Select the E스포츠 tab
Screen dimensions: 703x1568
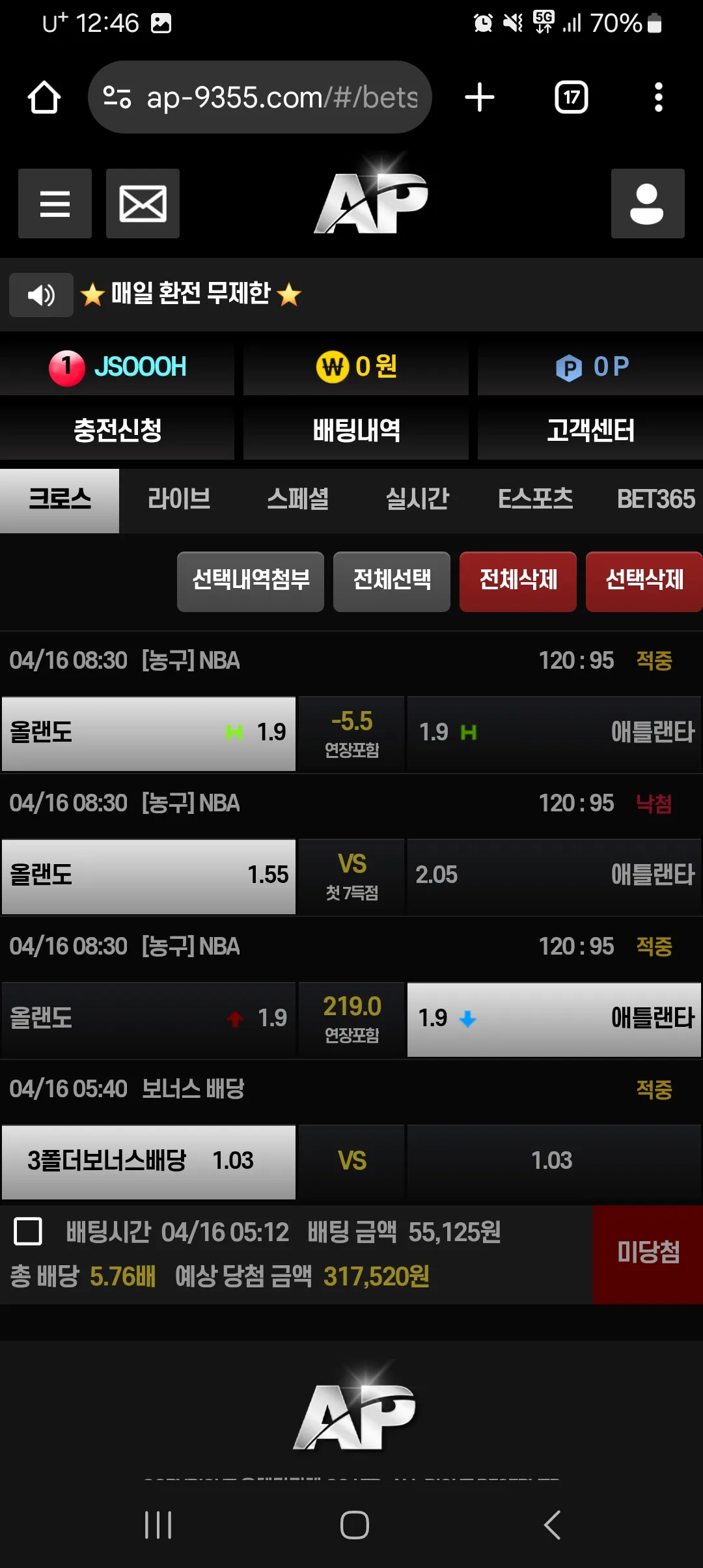pos(536,499)
